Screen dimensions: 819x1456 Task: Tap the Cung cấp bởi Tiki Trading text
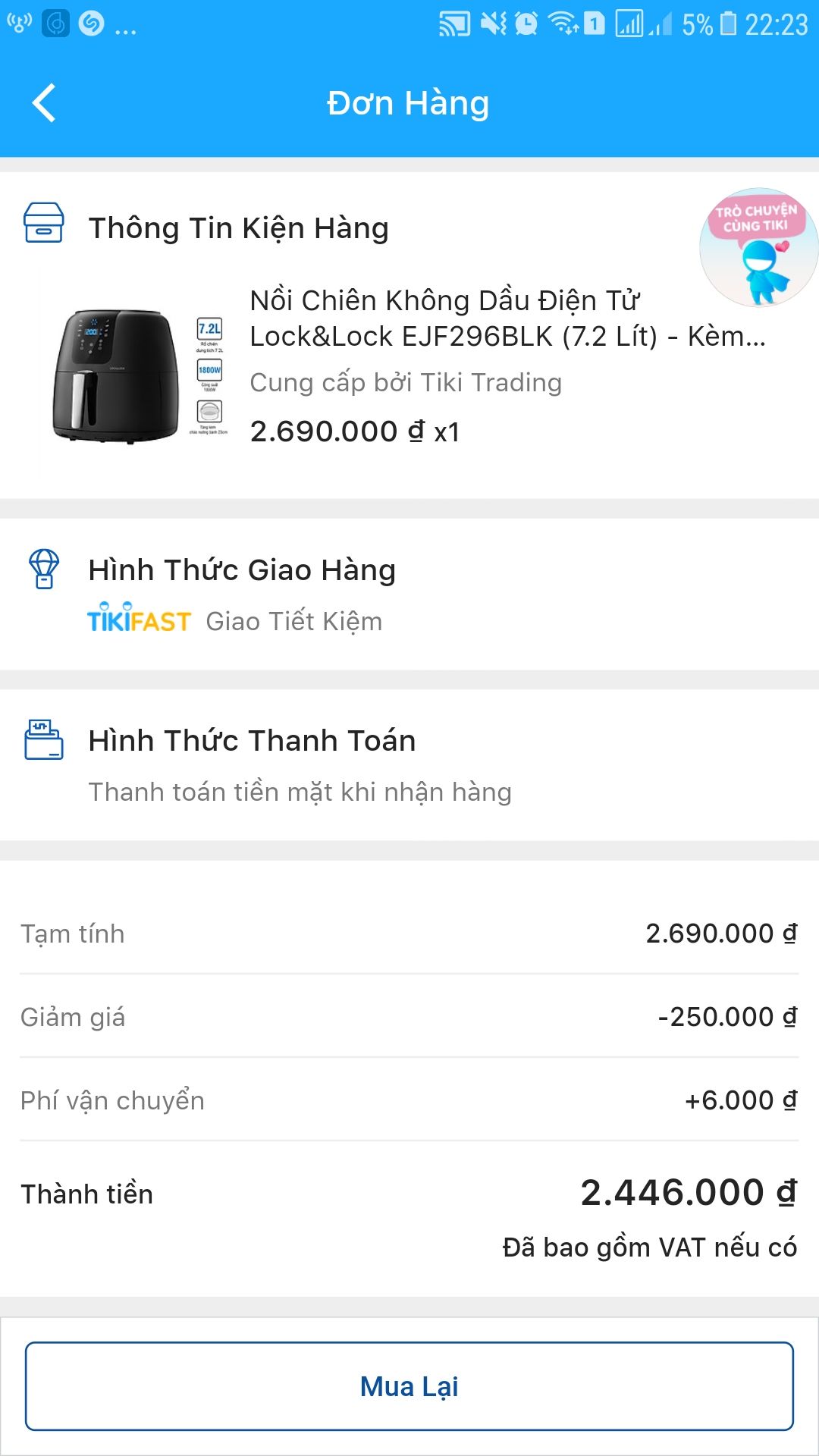click(406, 383)
